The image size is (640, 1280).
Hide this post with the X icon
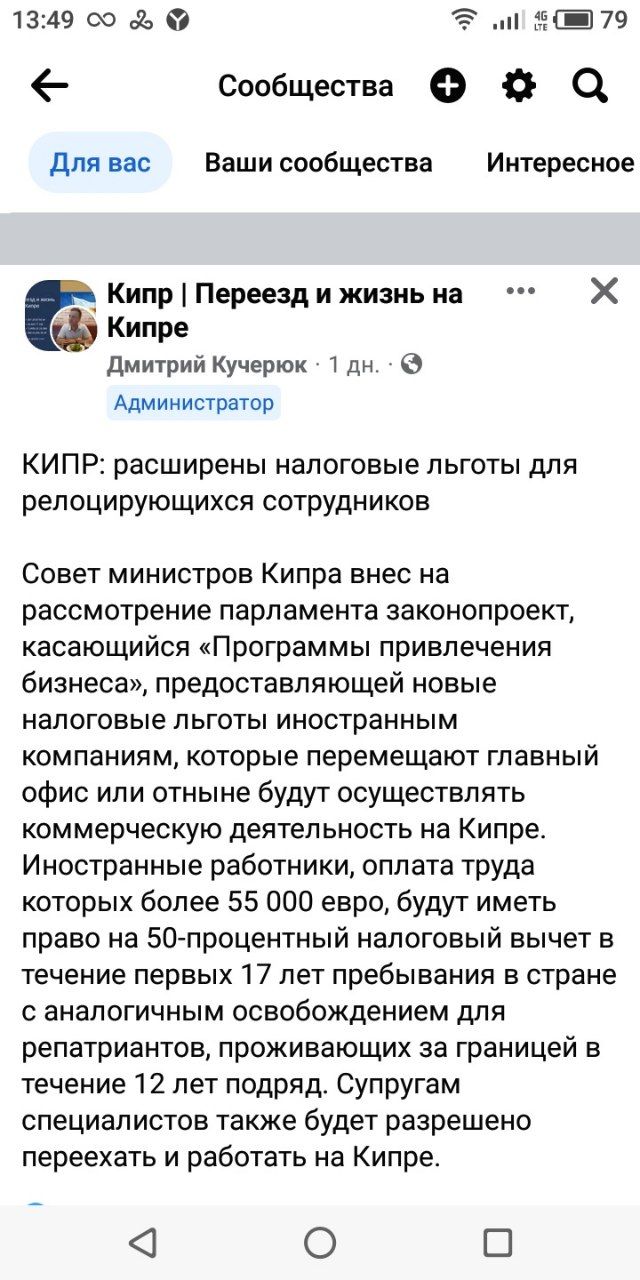coord(604,291)
